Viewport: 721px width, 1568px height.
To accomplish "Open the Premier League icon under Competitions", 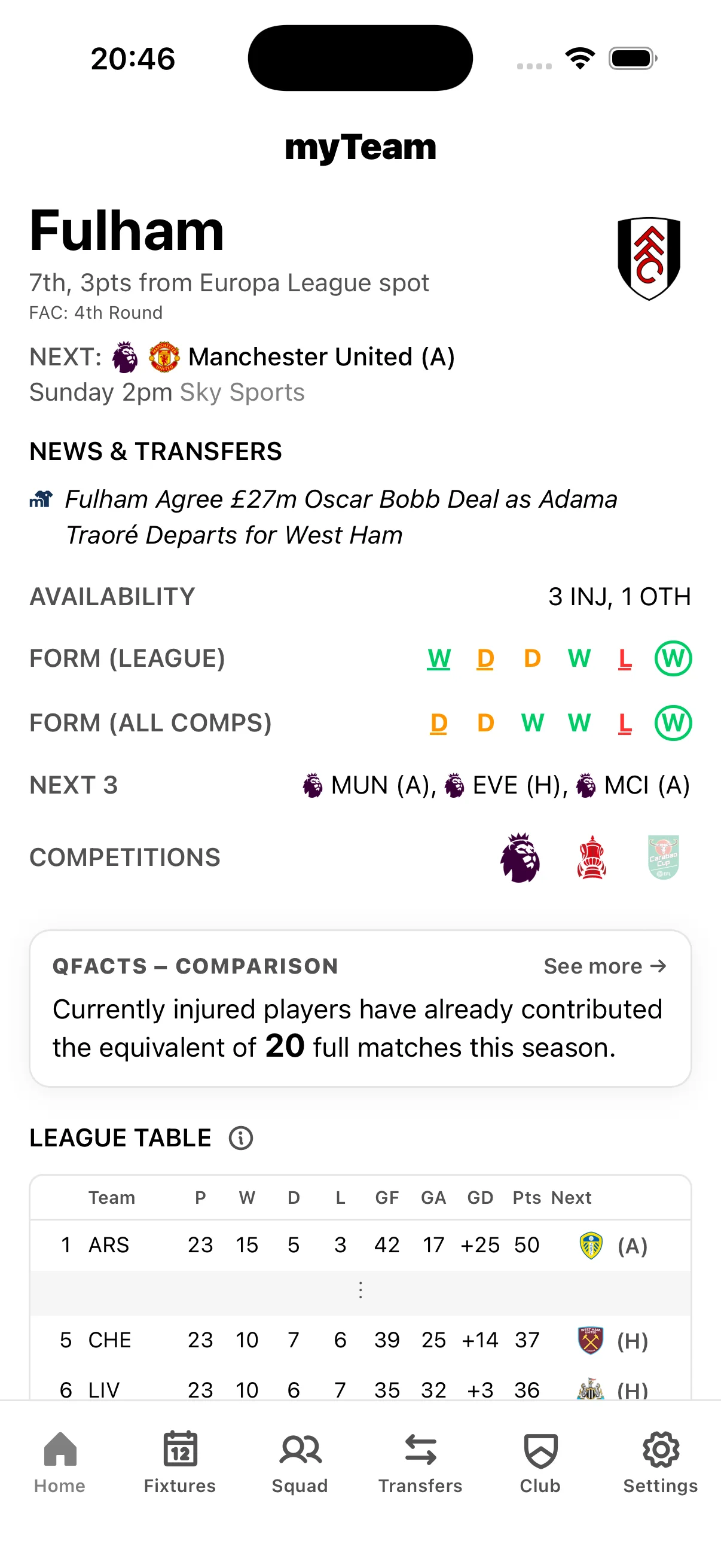I will (x=520, y=857).
